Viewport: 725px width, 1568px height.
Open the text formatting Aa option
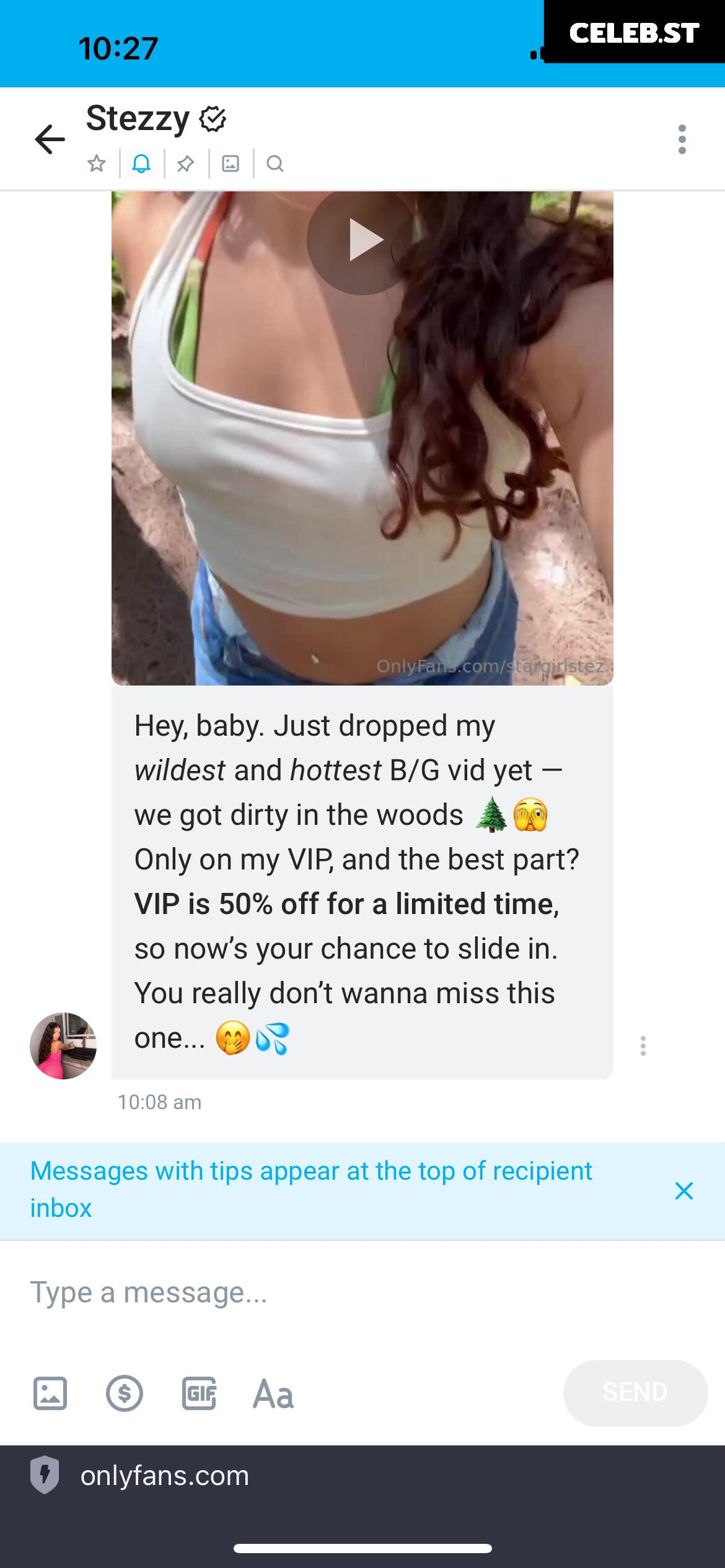pos(273,1393)
